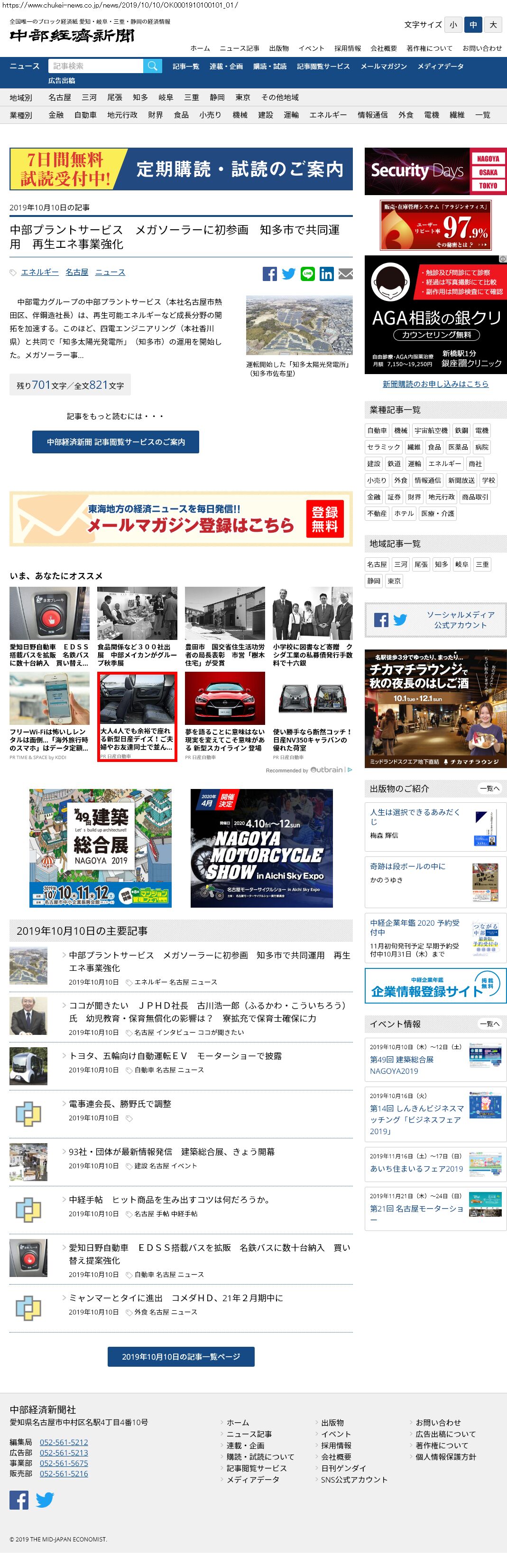The image size is (507, 1568).
Task: Tap the blue search magnifier button
Action: (153, 66)
